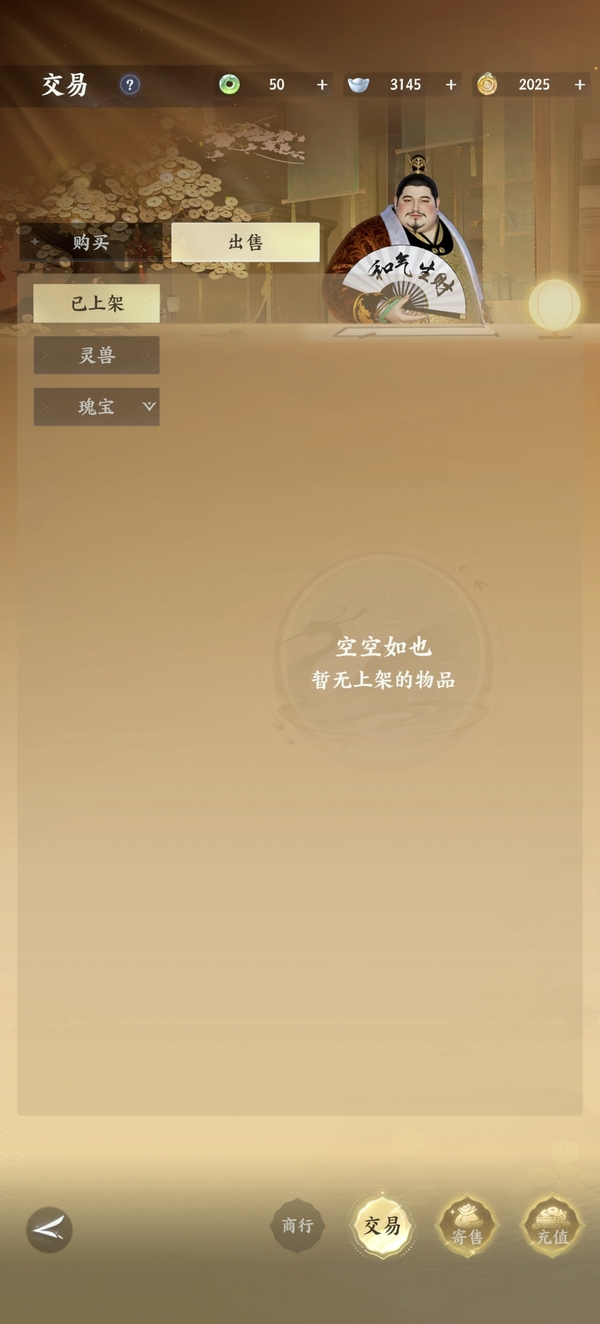Open the 灵兽 category
600x1324 pixels.
click(x=96, y=355)
